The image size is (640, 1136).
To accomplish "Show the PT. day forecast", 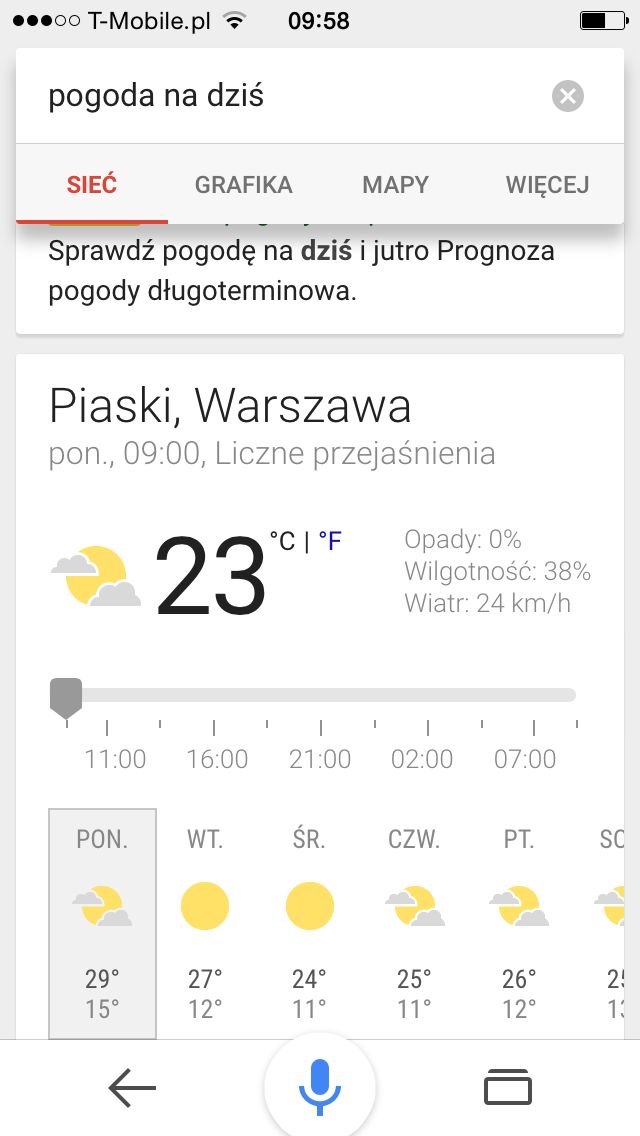I will (519, 924).
